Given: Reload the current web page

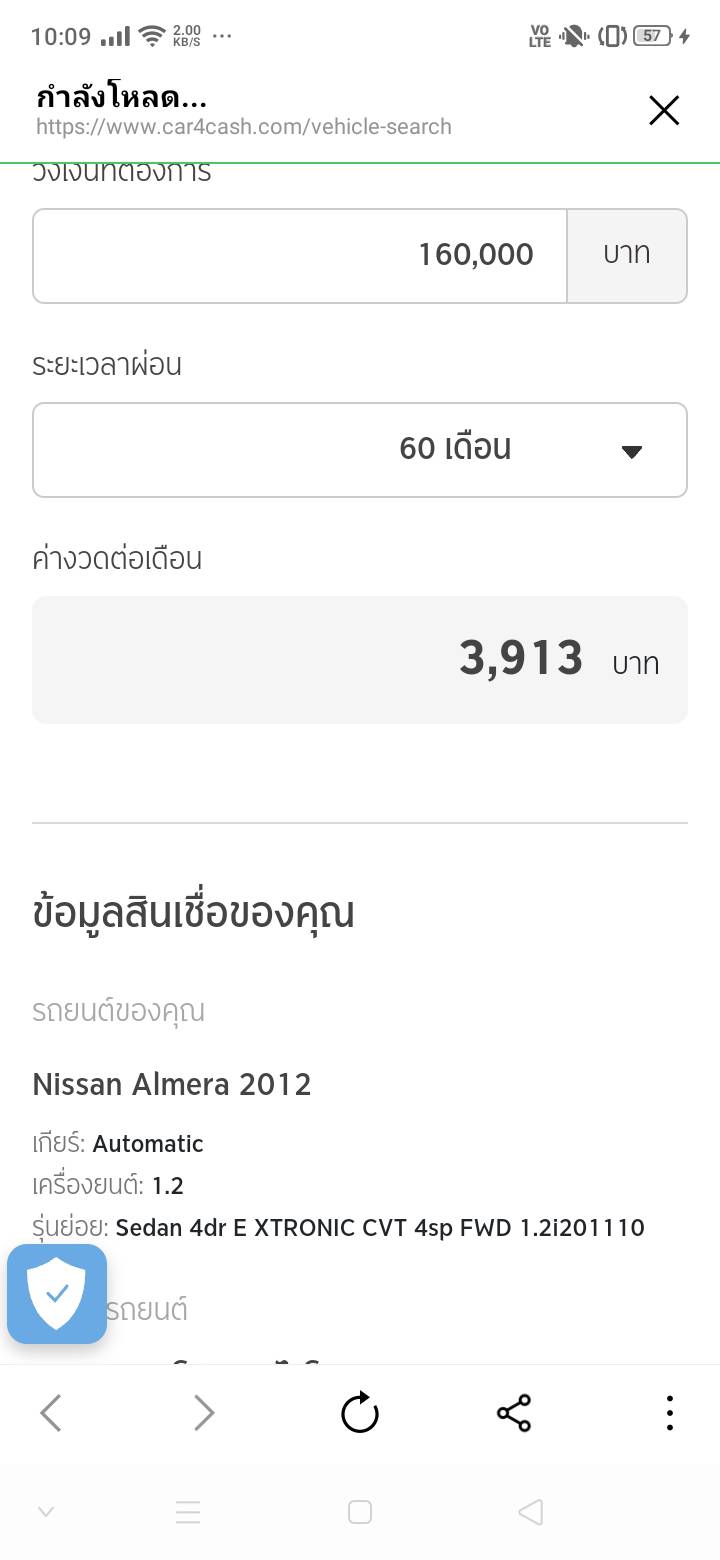Looking at the screenshot, I should click(x=360, y=1413).
